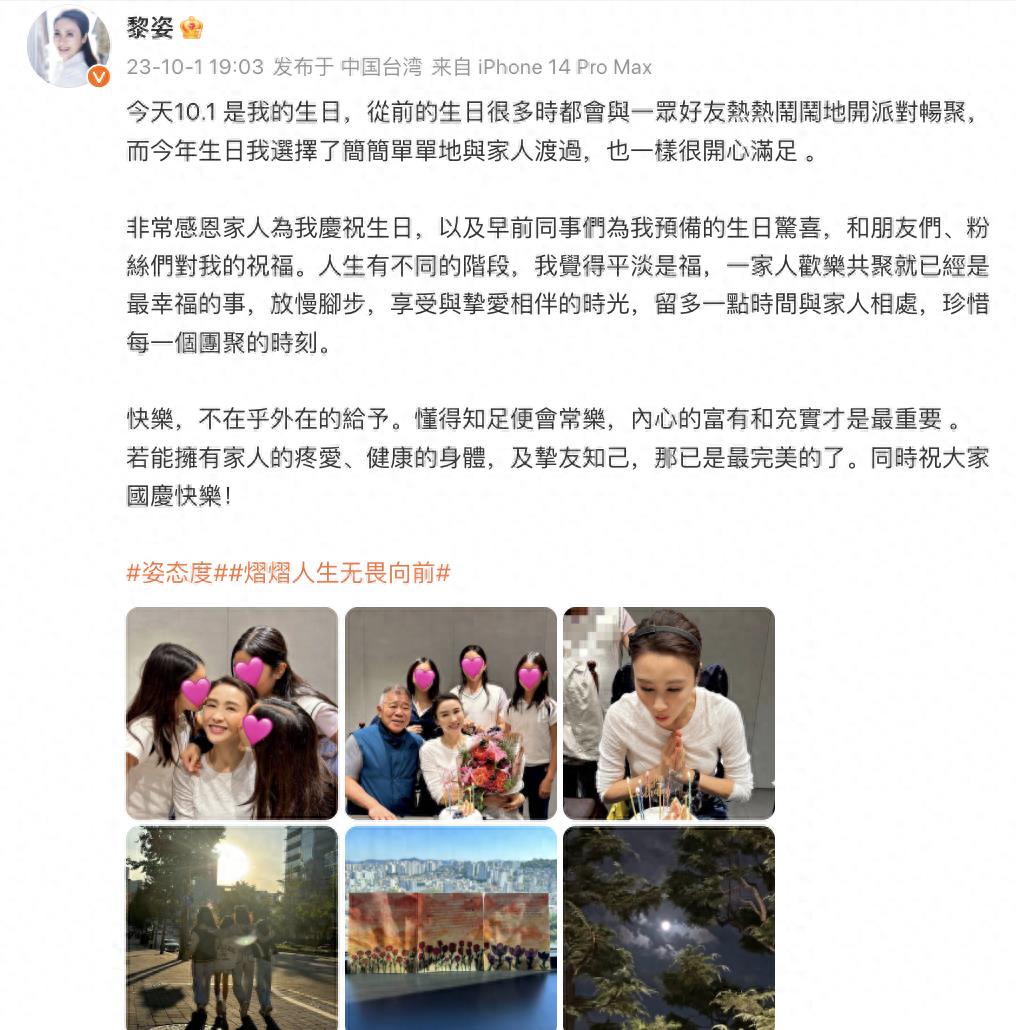The height and width of the screenshot is (1030, 1016).
Task: Open 黎姿's profile picture
Action: point(68,46)
